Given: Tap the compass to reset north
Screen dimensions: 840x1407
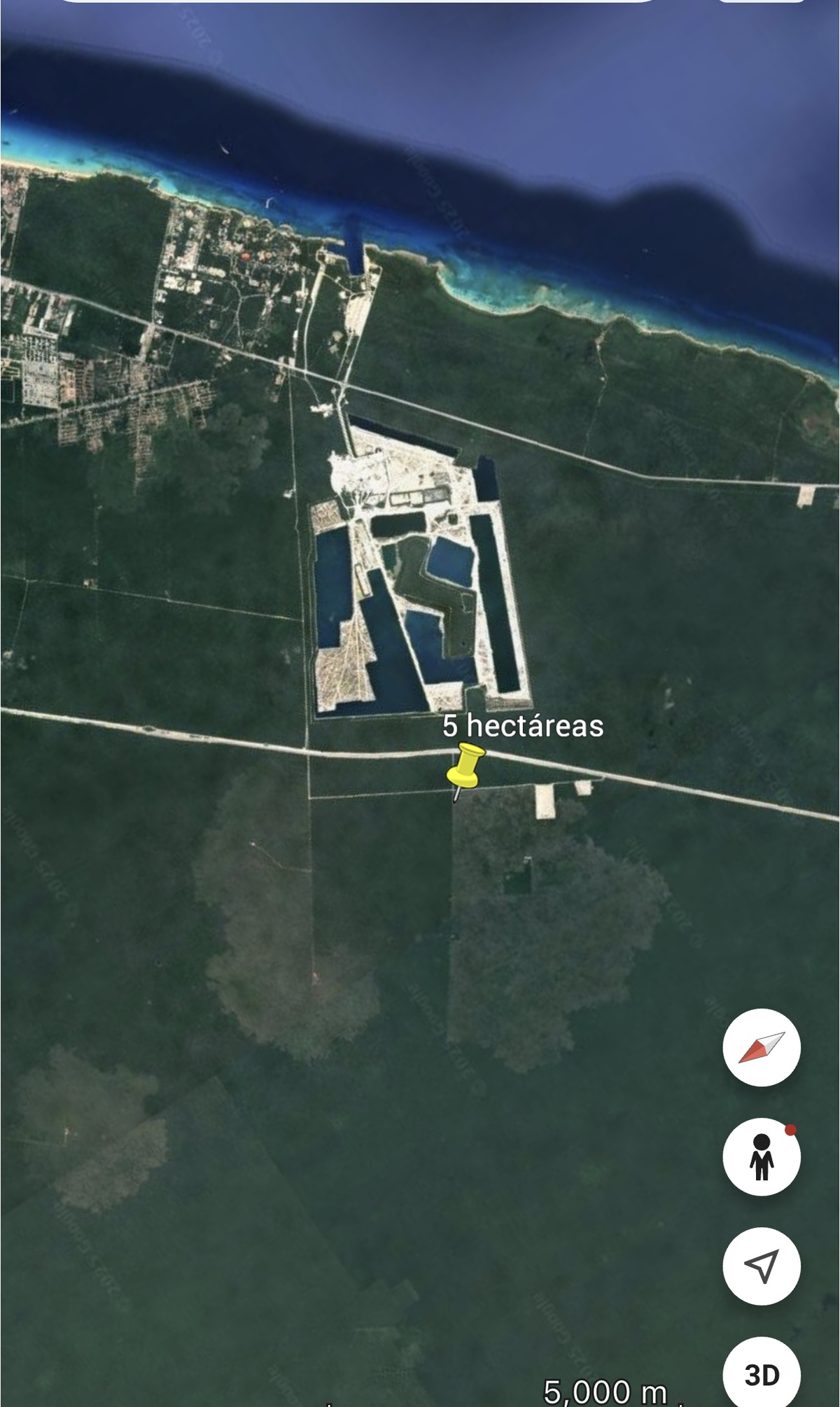Looking at the screenshot, I should click(x=762, y=1047).
